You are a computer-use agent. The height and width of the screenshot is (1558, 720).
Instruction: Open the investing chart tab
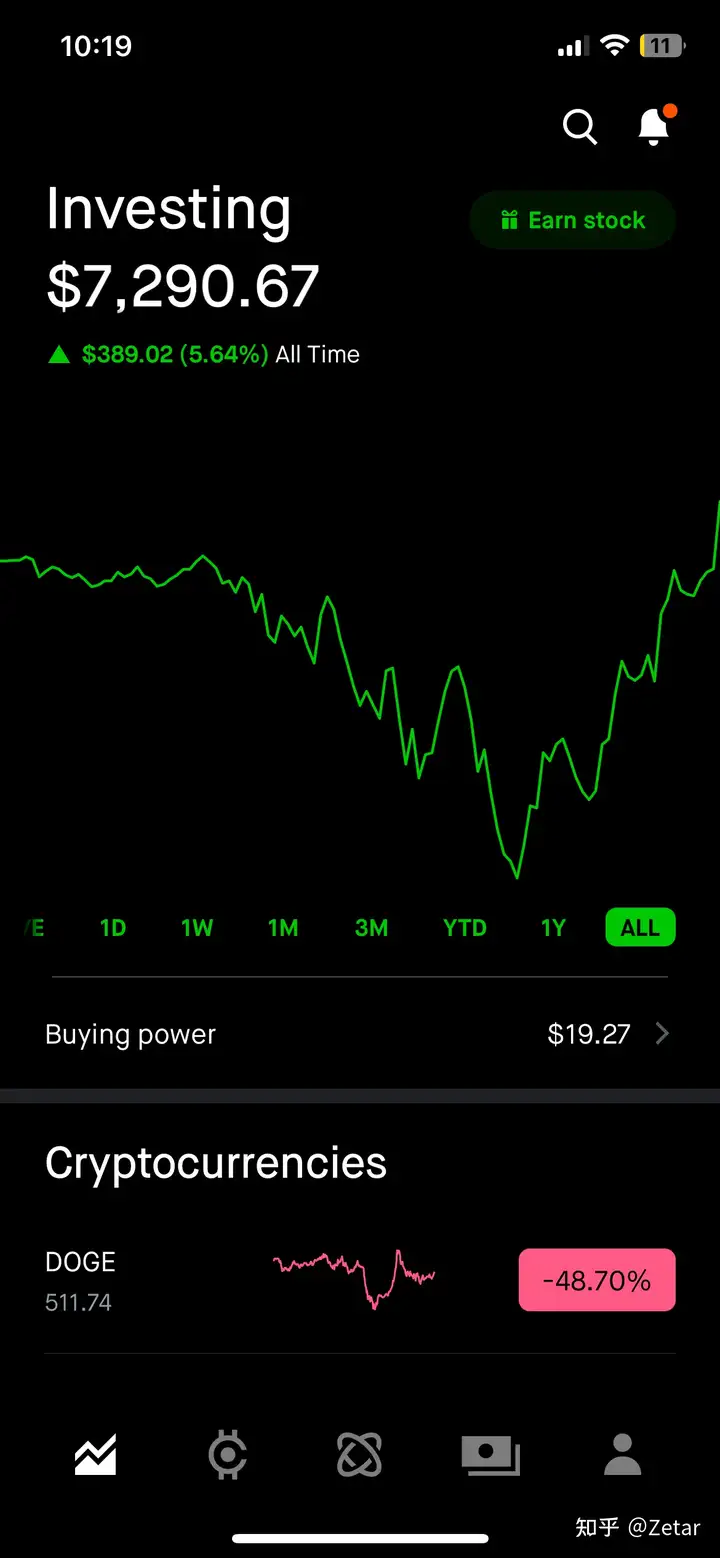tap(95, 1455)
